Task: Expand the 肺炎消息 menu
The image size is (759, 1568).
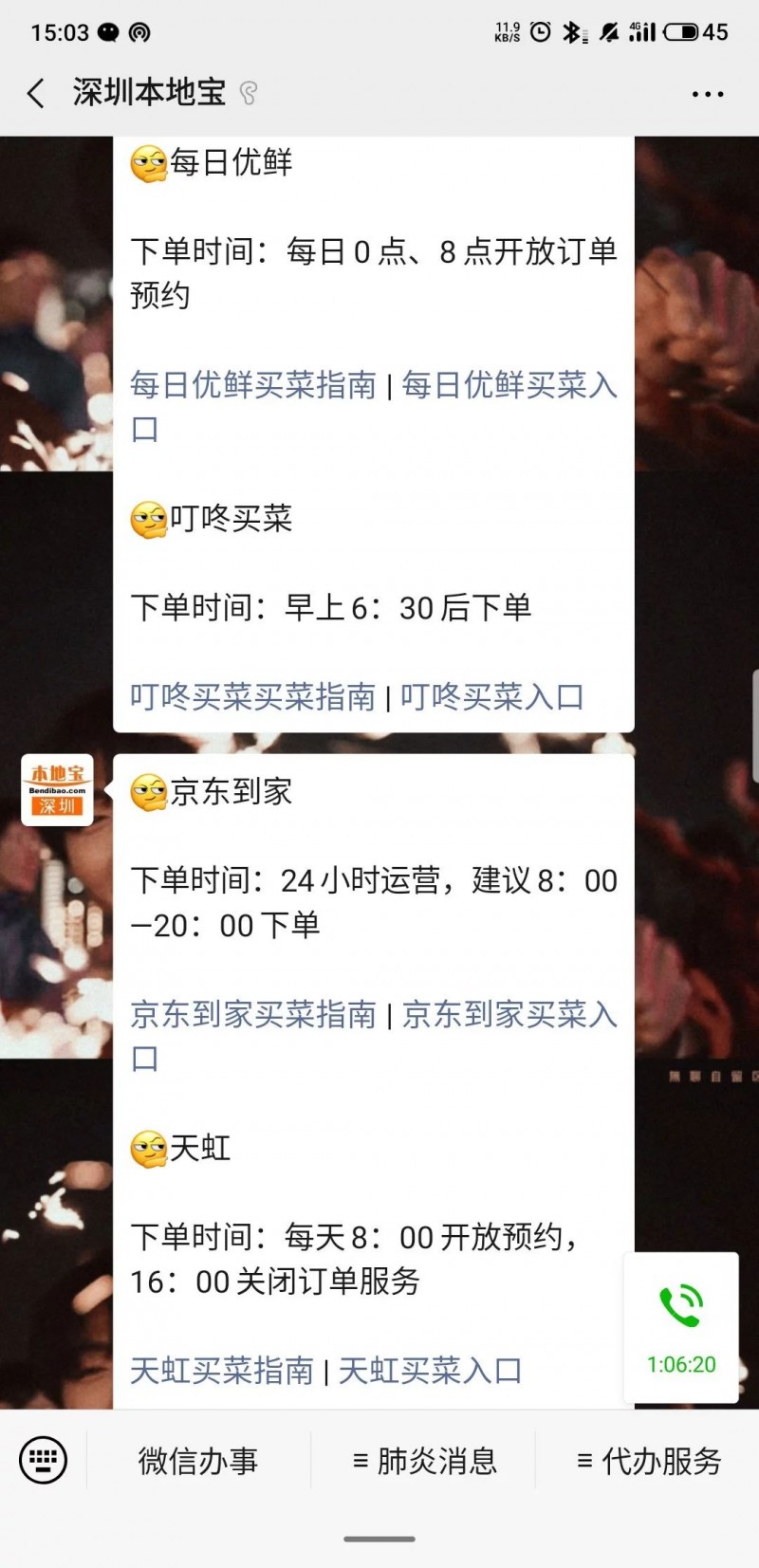Action: point(424,1461)
